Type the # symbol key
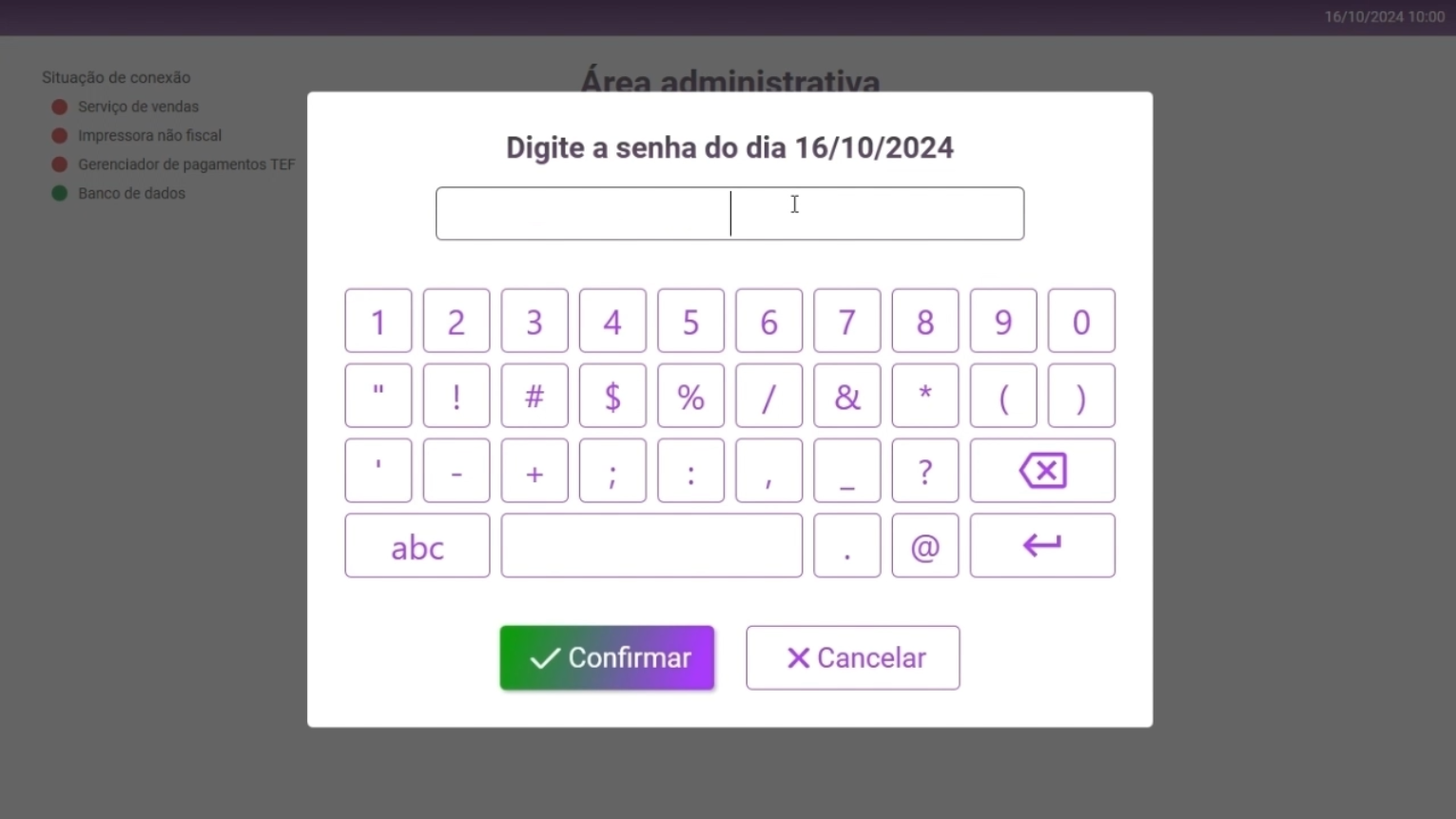This screenshot has width=1456, height=819. (534, 396)
